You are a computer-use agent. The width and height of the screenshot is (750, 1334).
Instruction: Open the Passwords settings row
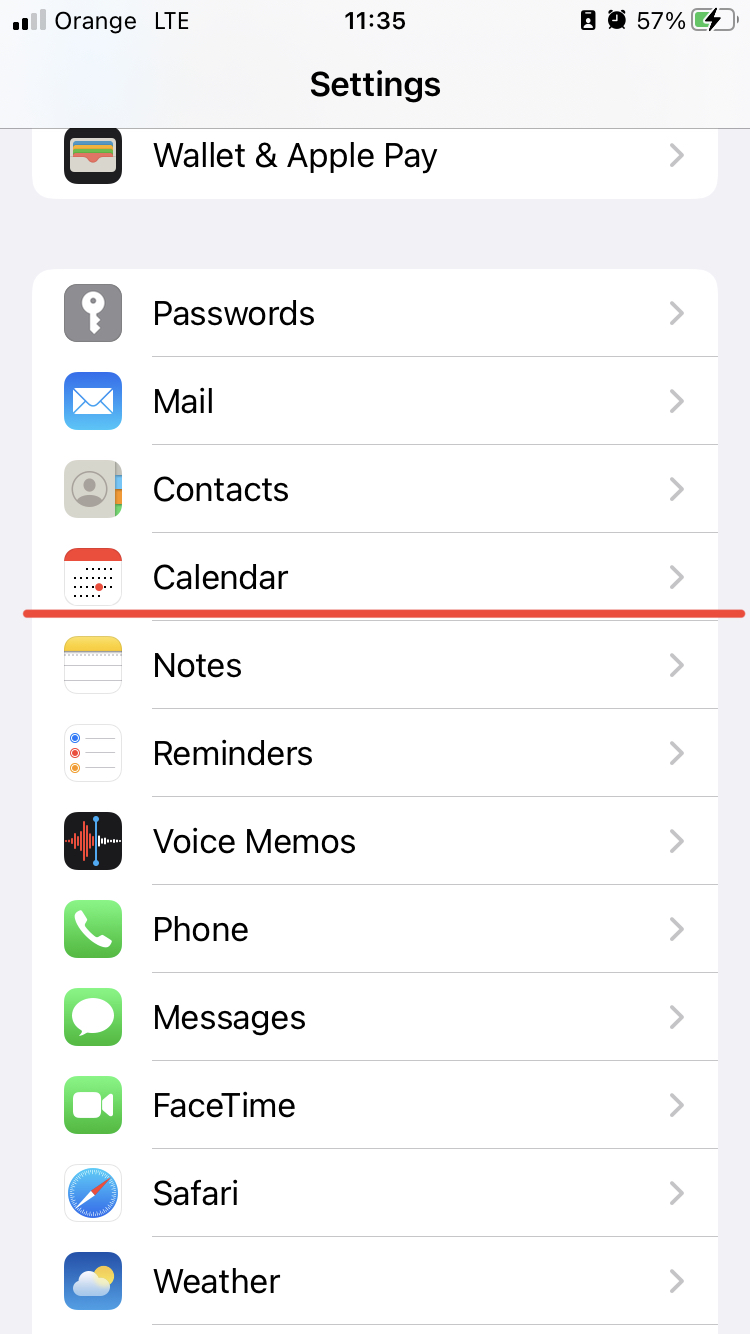(x=375, y=314)
